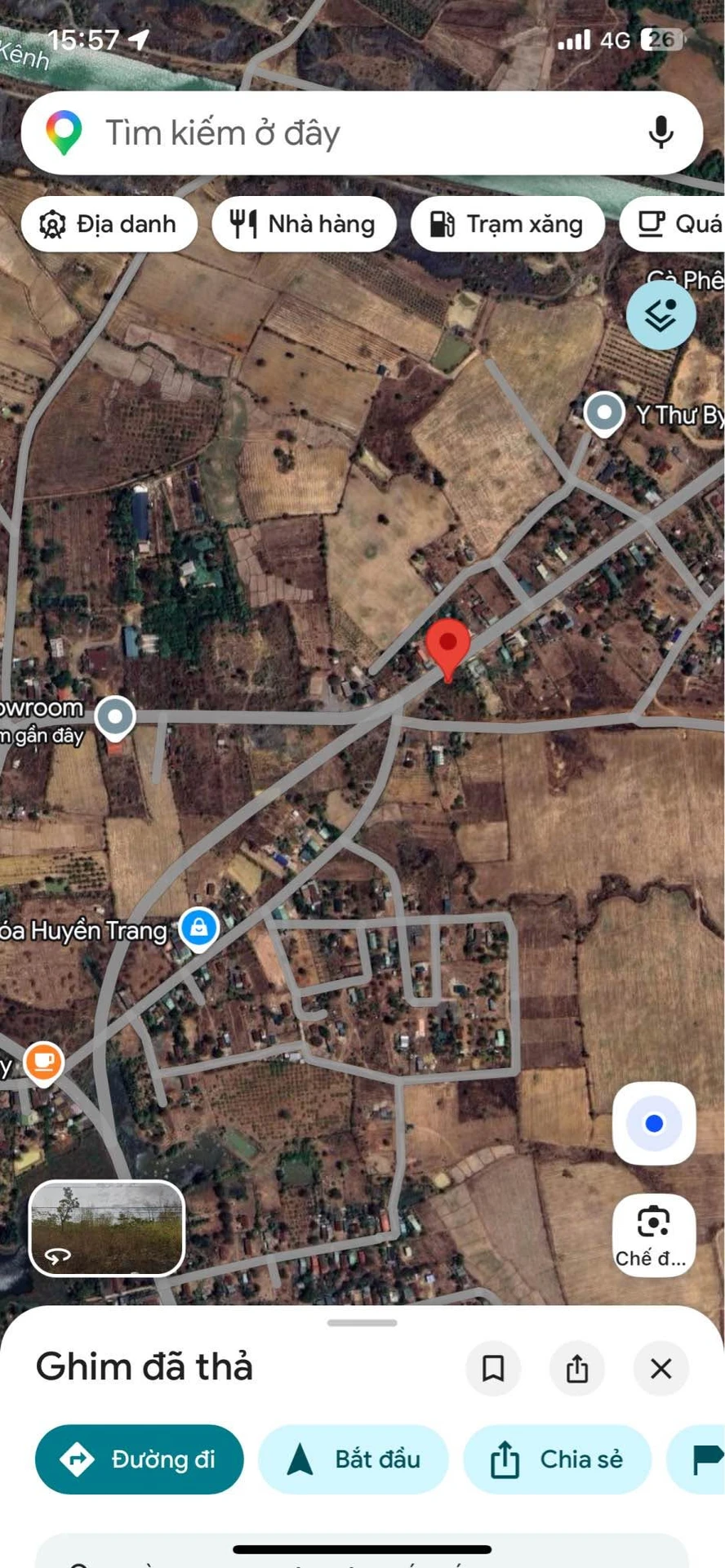Save the dropped pin with bookmark
The height and width of the screenshot is (1568, 725).
click(493, 1368)
